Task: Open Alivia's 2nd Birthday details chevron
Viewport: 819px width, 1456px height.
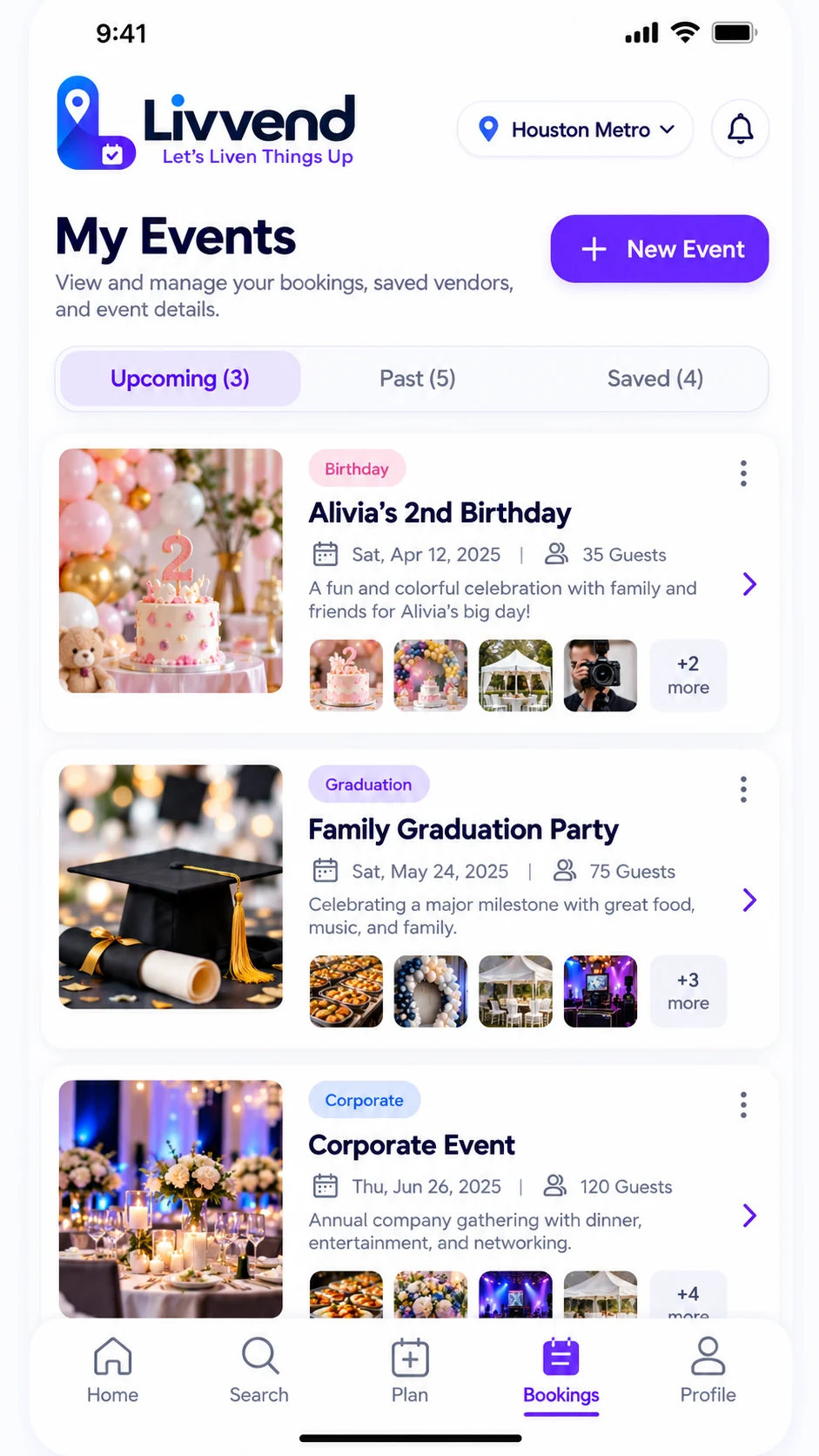Action: click(x=749, y=584)
